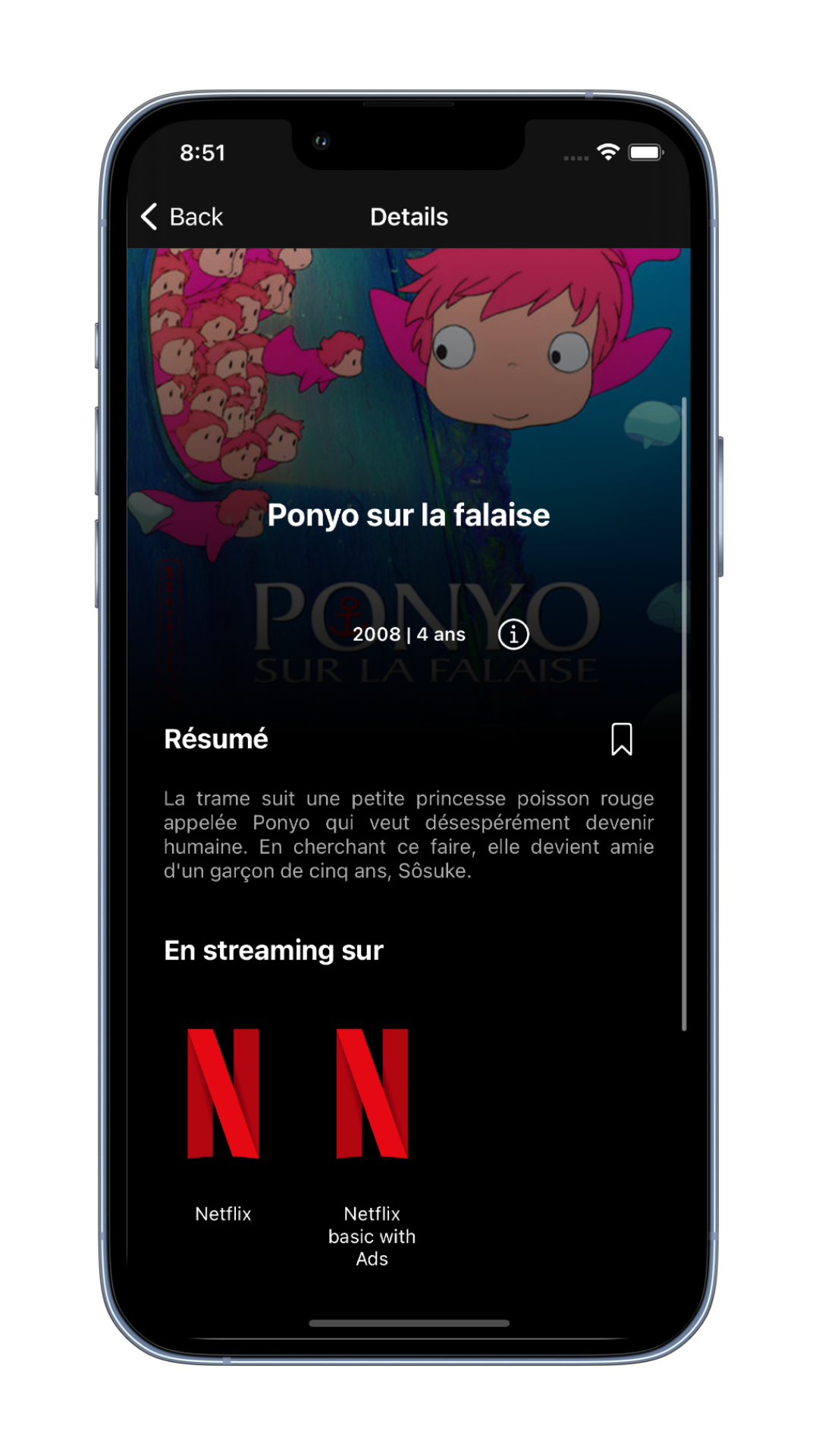Go back from the Details screen
The width and height of the screenshot is (819, 1456).
coord(183,217)
